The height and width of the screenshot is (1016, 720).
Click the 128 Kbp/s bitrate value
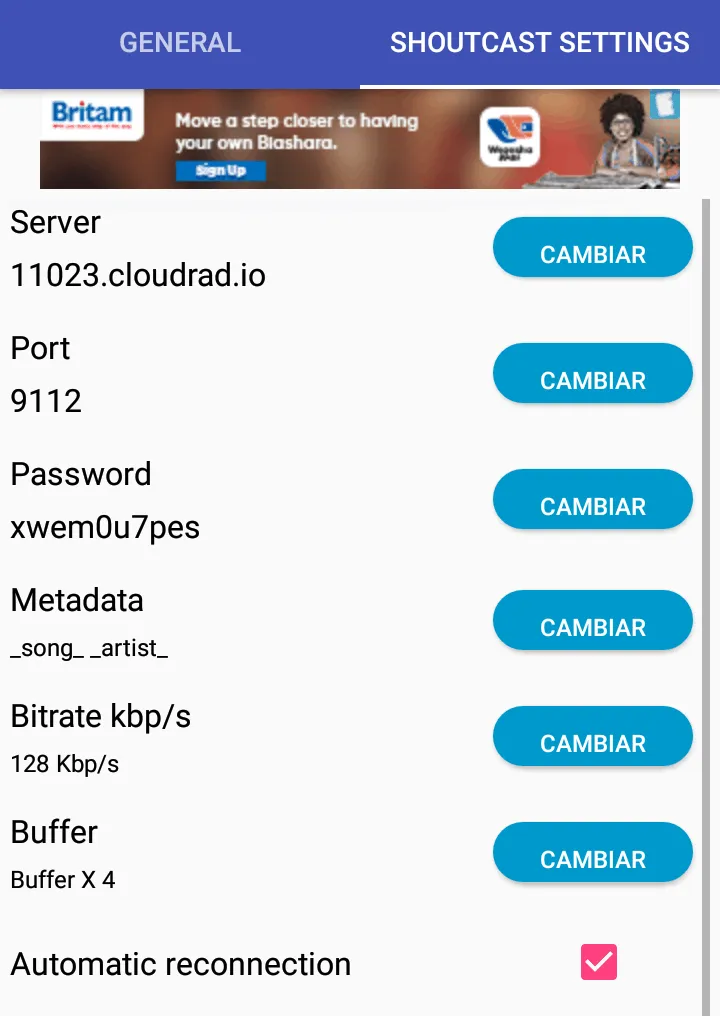click(x=63, y=764)
